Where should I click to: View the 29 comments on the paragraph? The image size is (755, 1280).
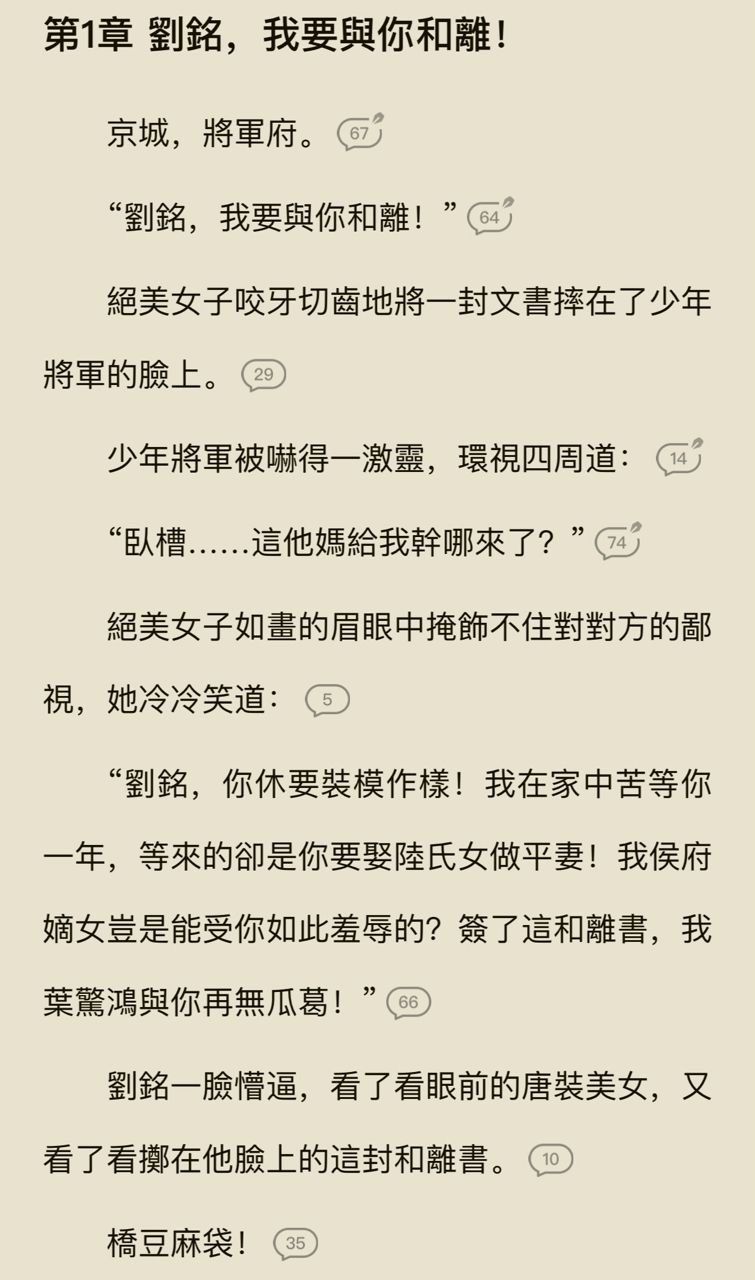(264, 376)
